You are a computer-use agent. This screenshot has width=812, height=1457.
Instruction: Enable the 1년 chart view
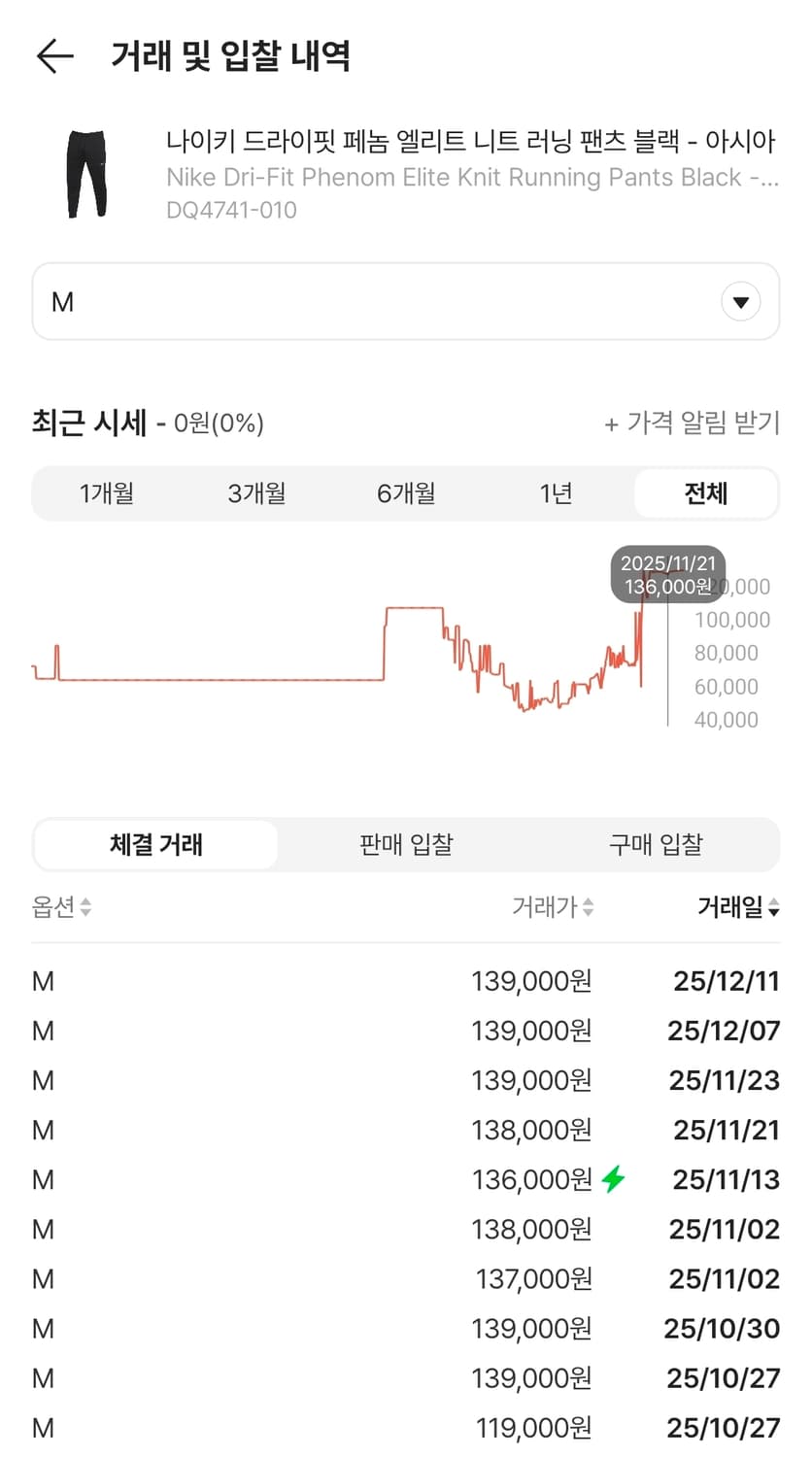[x=554, y=493]
